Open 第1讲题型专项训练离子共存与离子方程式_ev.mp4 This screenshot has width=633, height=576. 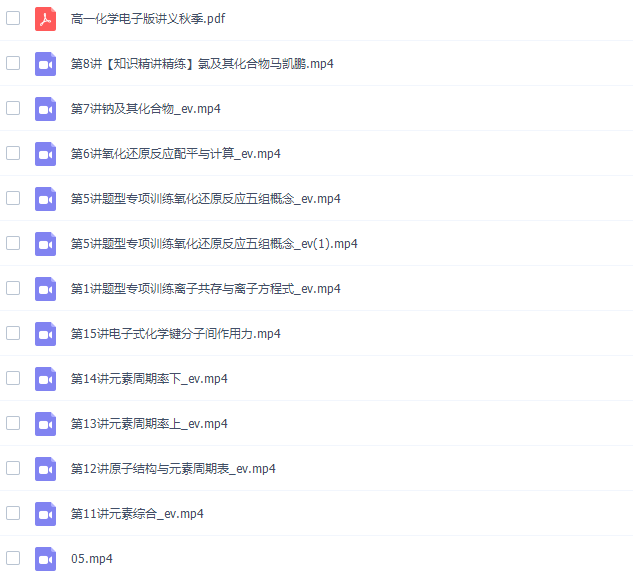point(205,289)
